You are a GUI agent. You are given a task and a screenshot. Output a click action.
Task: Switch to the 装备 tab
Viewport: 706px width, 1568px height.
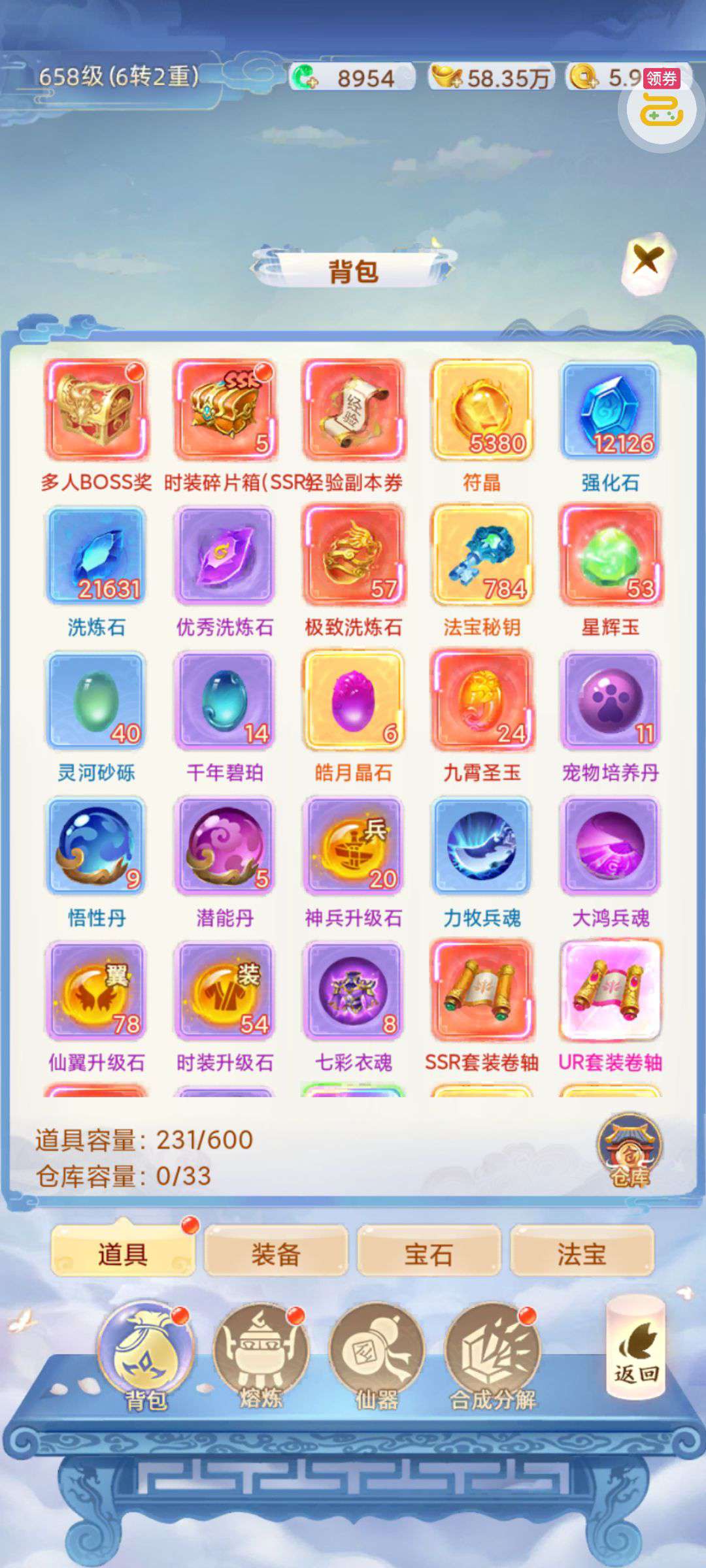pos(275,1254)
